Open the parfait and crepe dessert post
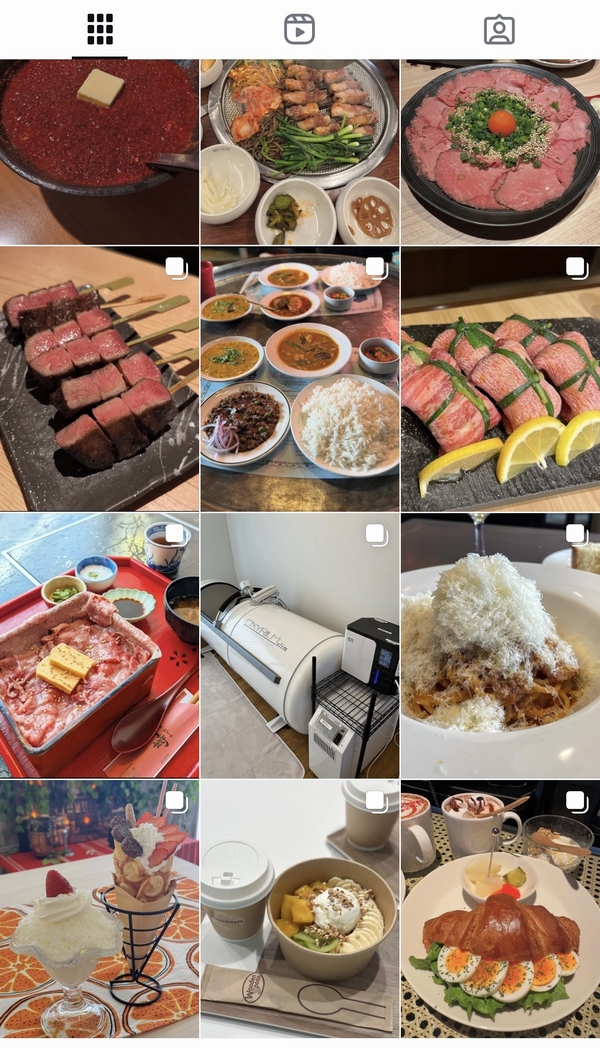The width and height of the screenshot is (600, 1050). coord(99,910)
